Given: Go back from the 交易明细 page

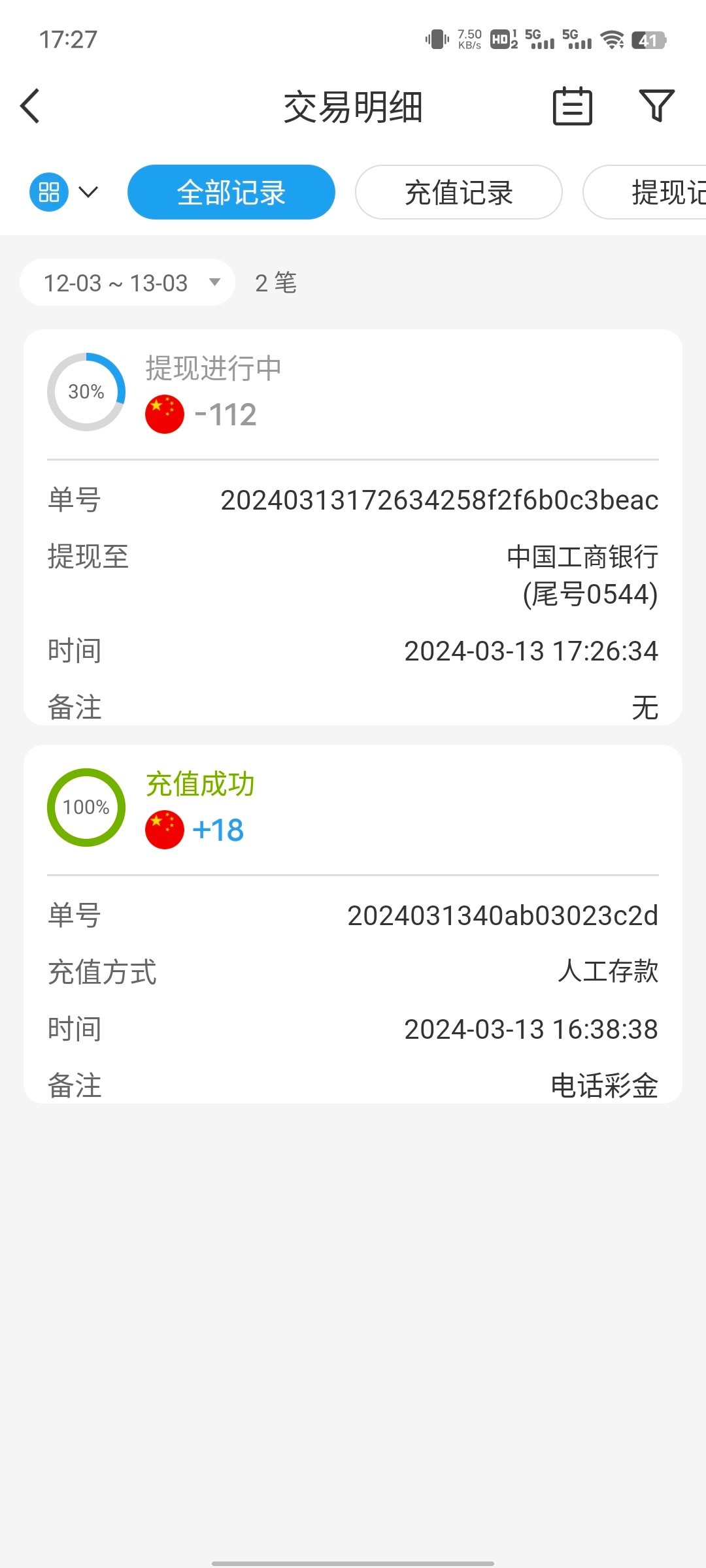Looking at the screenshot, I should [x=30, y=106].
